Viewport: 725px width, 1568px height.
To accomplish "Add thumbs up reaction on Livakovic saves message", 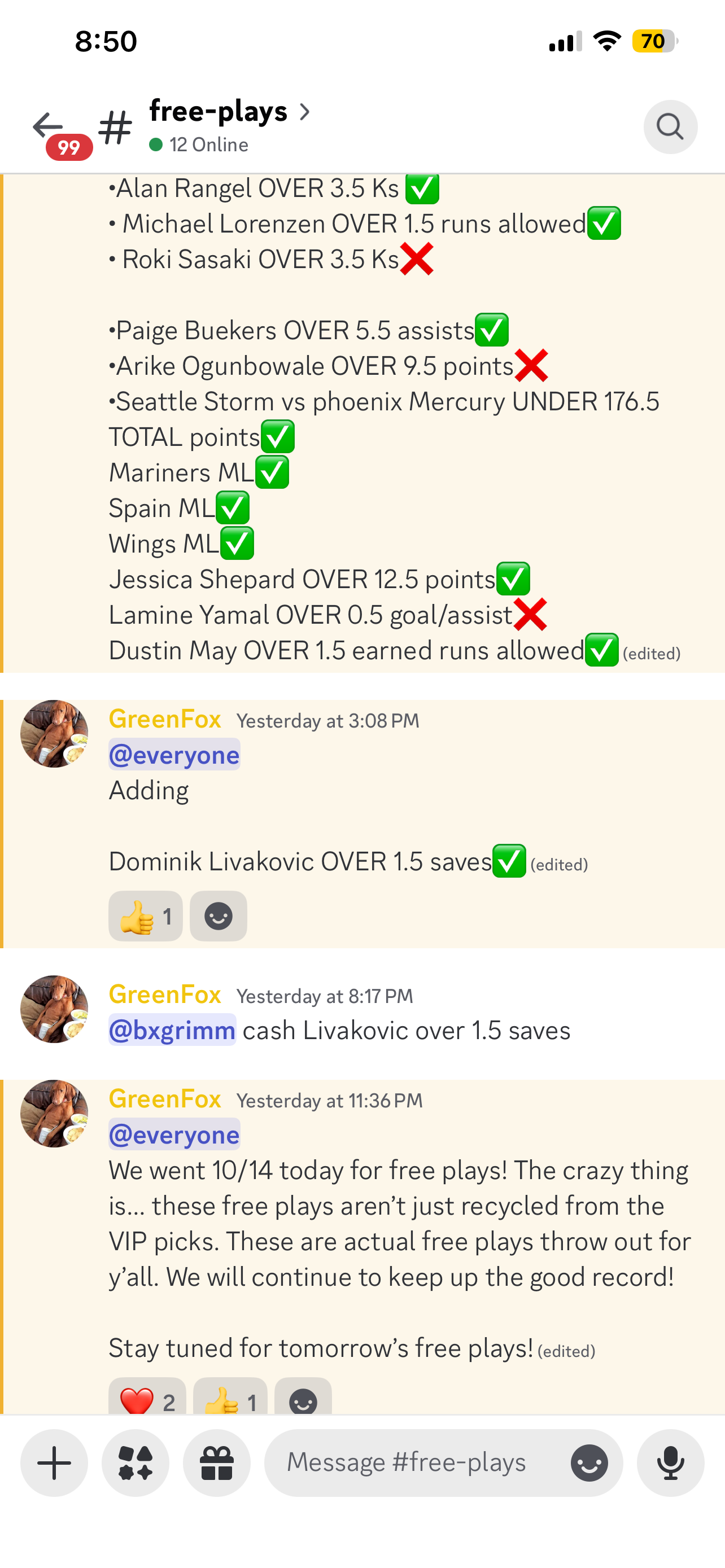I will click(146, 916).
